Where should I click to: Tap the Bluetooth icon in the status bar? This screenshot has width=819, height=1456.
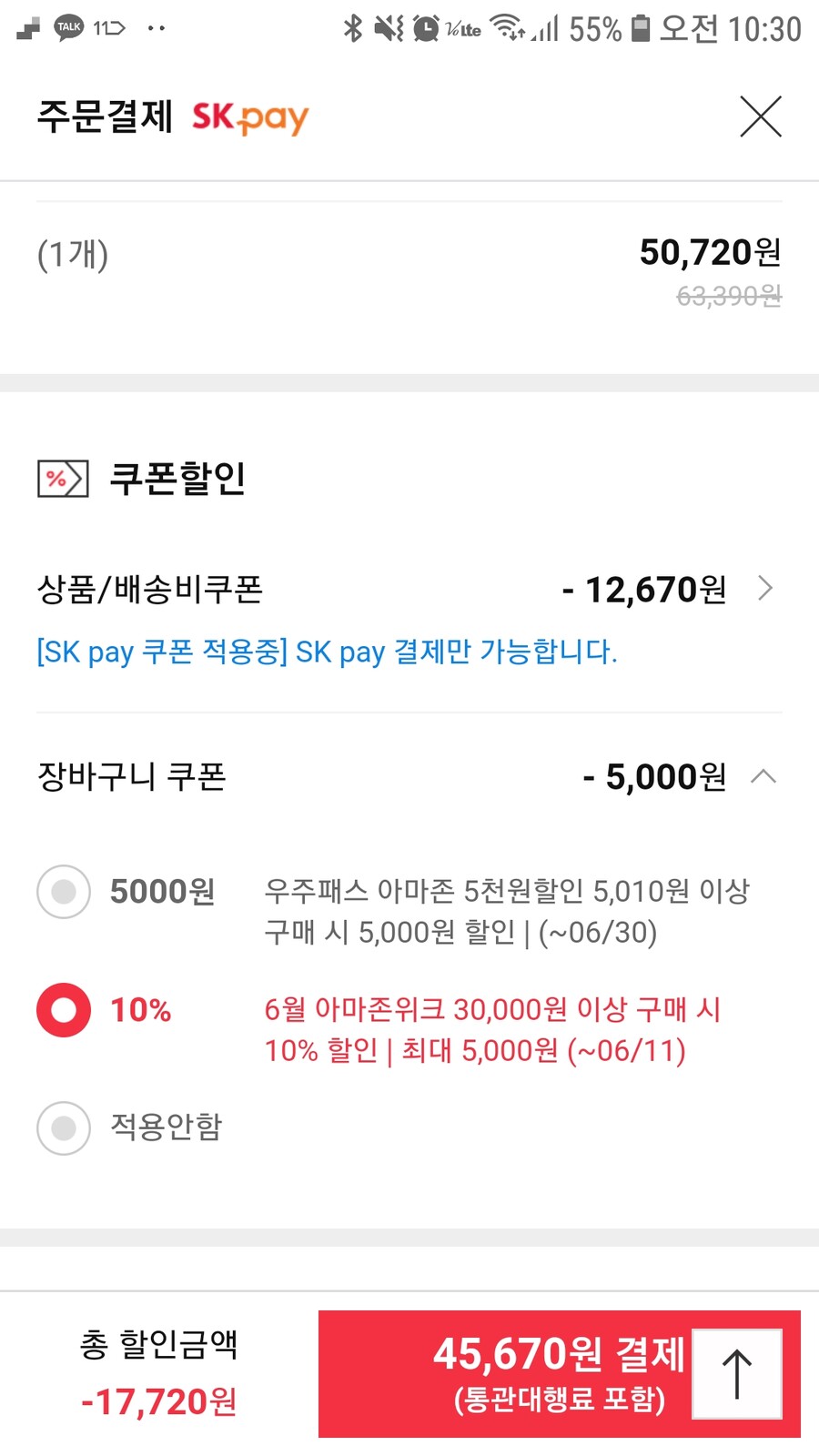[355, 28]
